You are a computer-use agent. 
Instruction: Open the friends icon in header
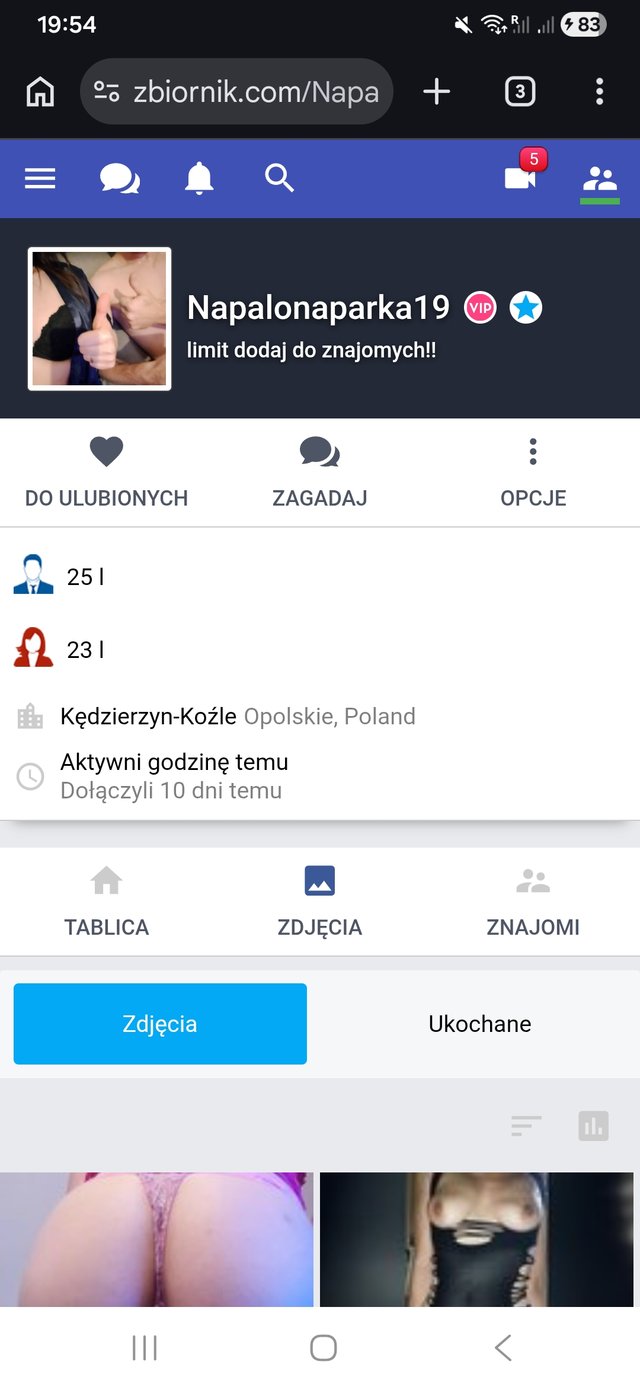599,179
